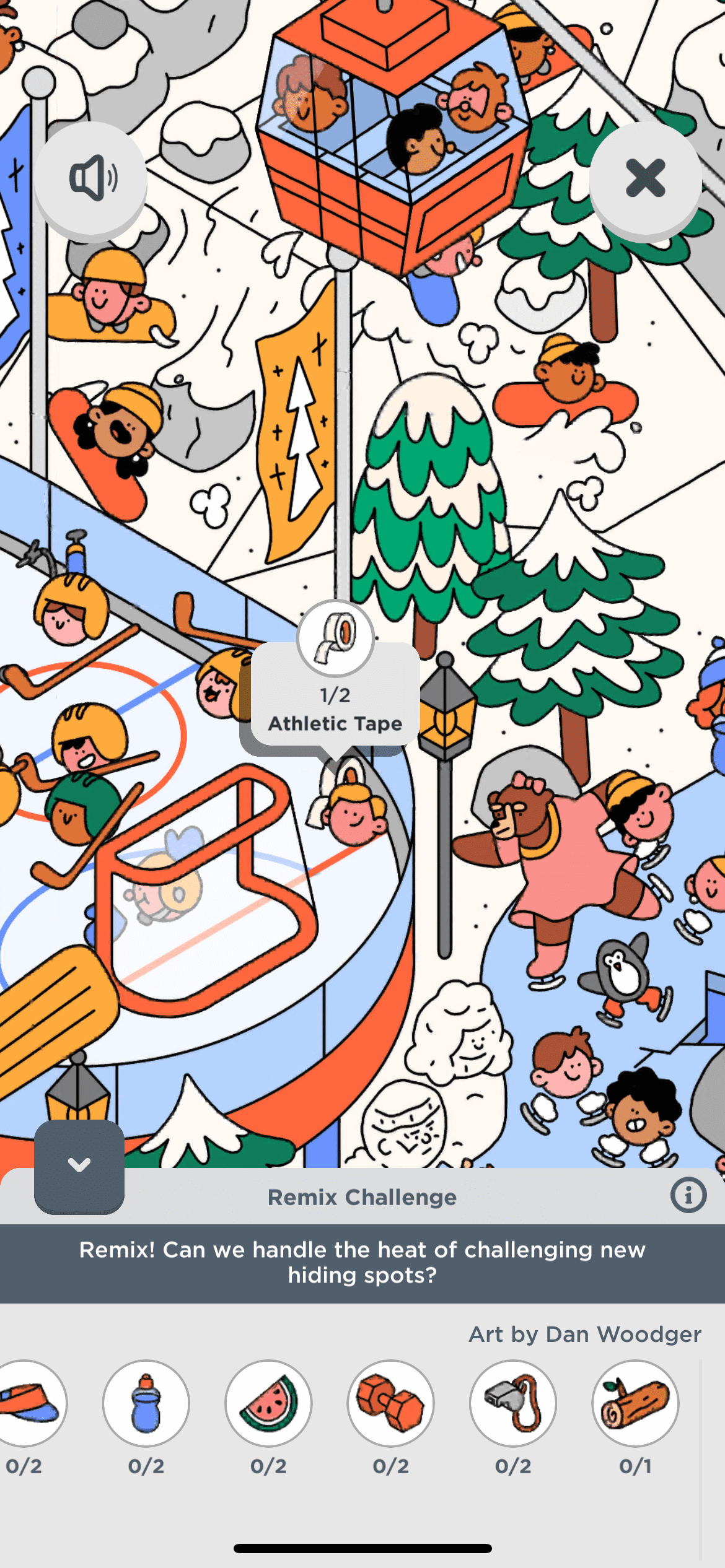Mute the game sound
Viewport: 725px width, 1568px height.
[90, 178]
